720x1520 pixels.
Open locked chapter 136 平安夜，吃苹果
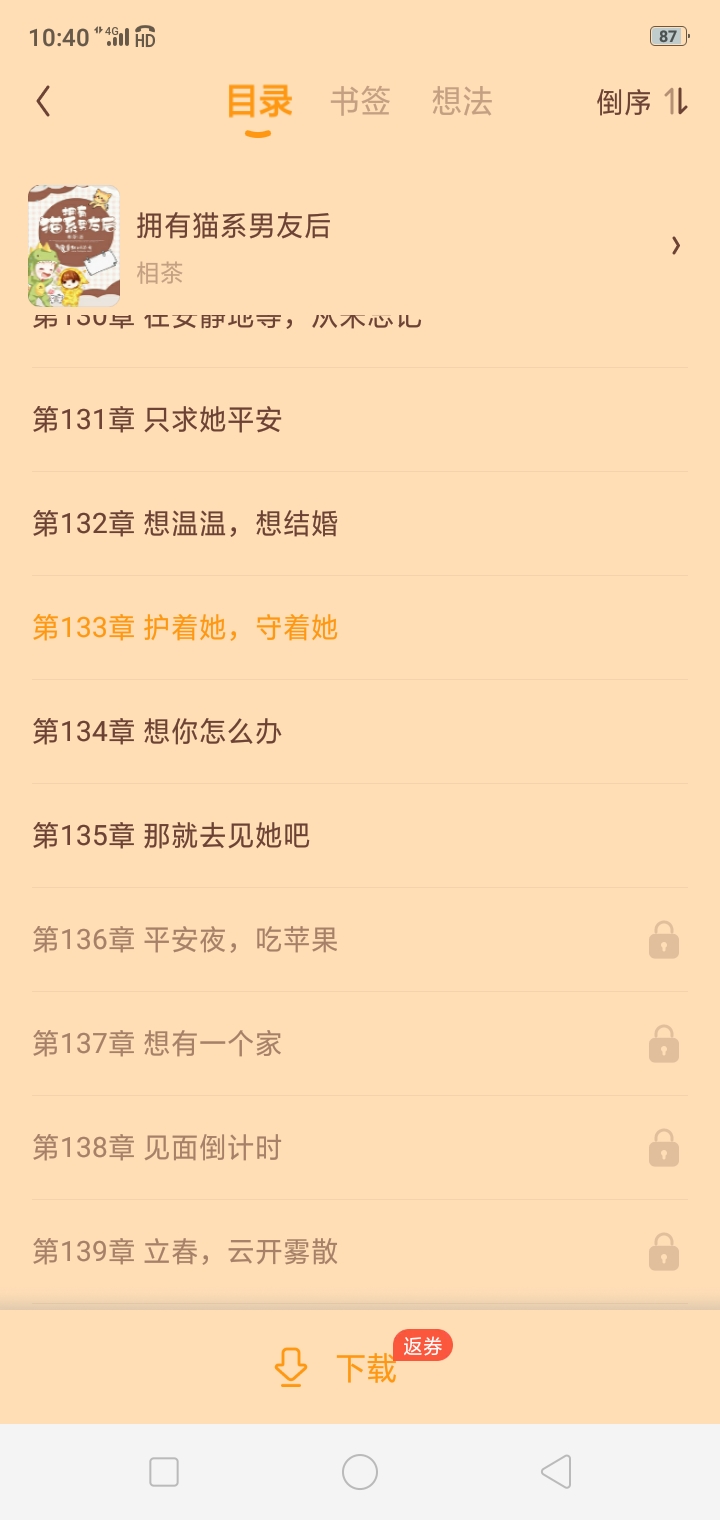360,940
